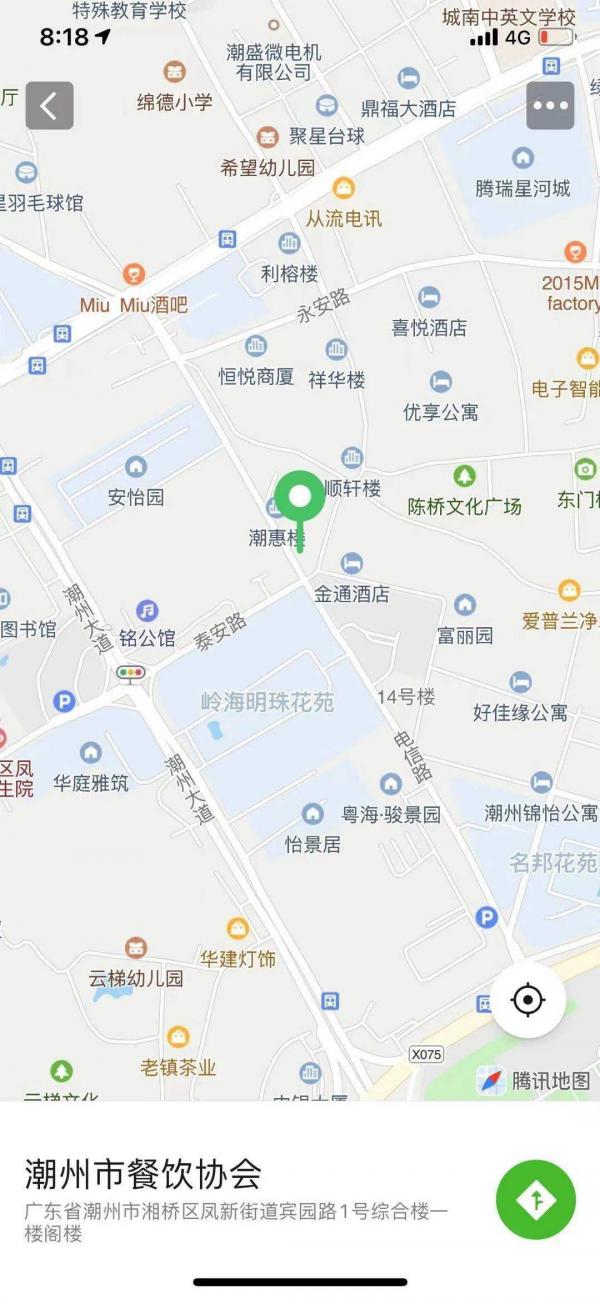Go back using the left arrow button

[50, 105]
